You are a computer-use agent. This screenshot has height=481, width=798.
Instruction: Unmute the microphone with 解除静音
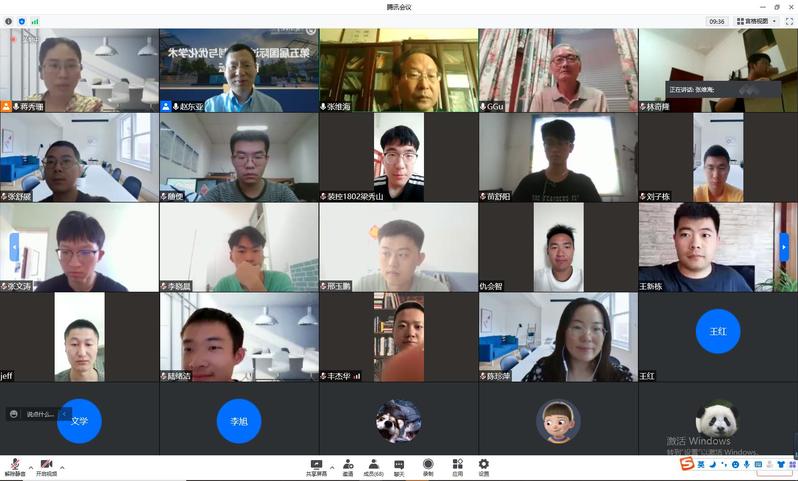tap(14, 466)
